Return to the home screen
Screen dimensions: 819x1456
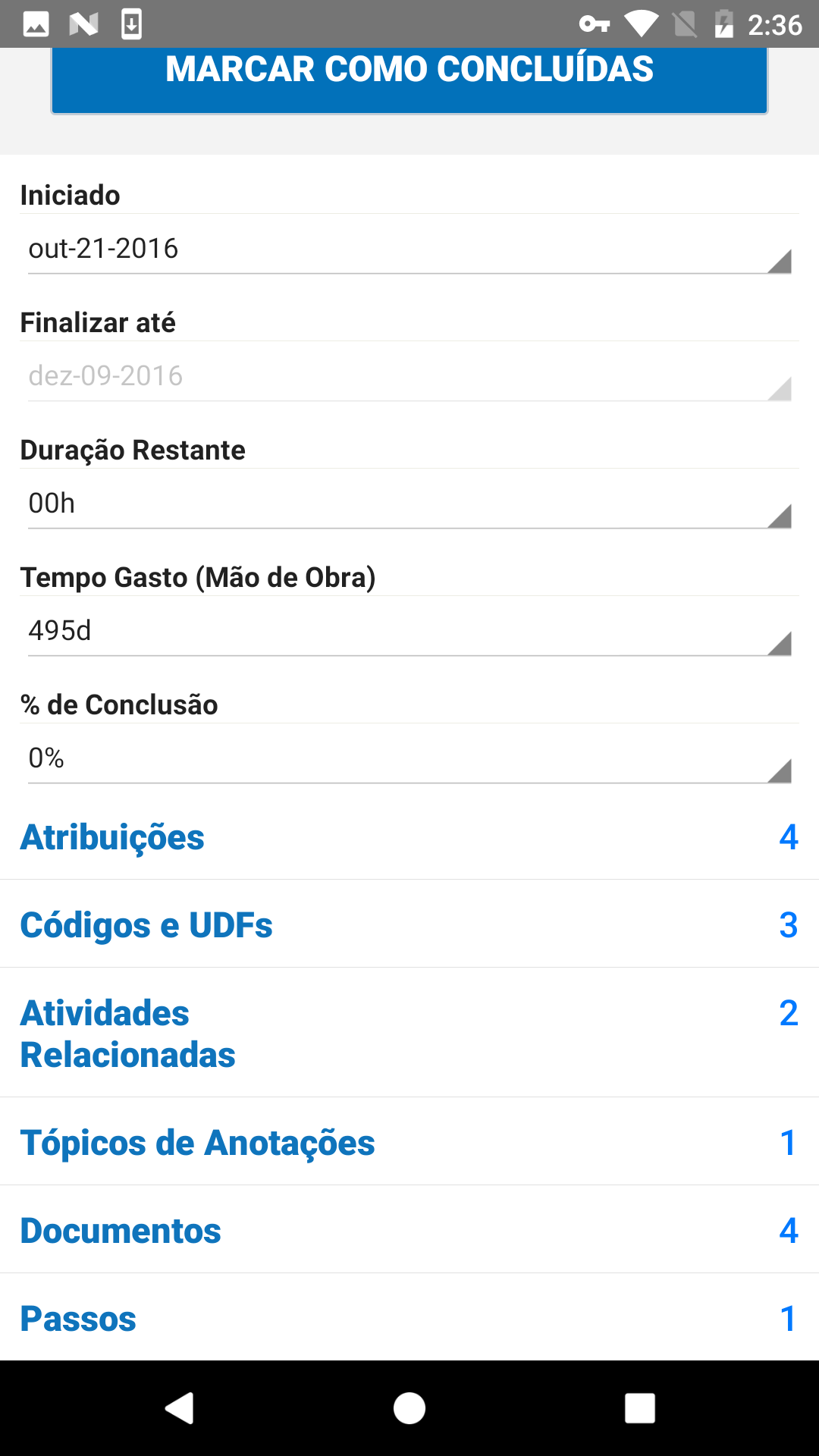click(x=409, y=1408)
